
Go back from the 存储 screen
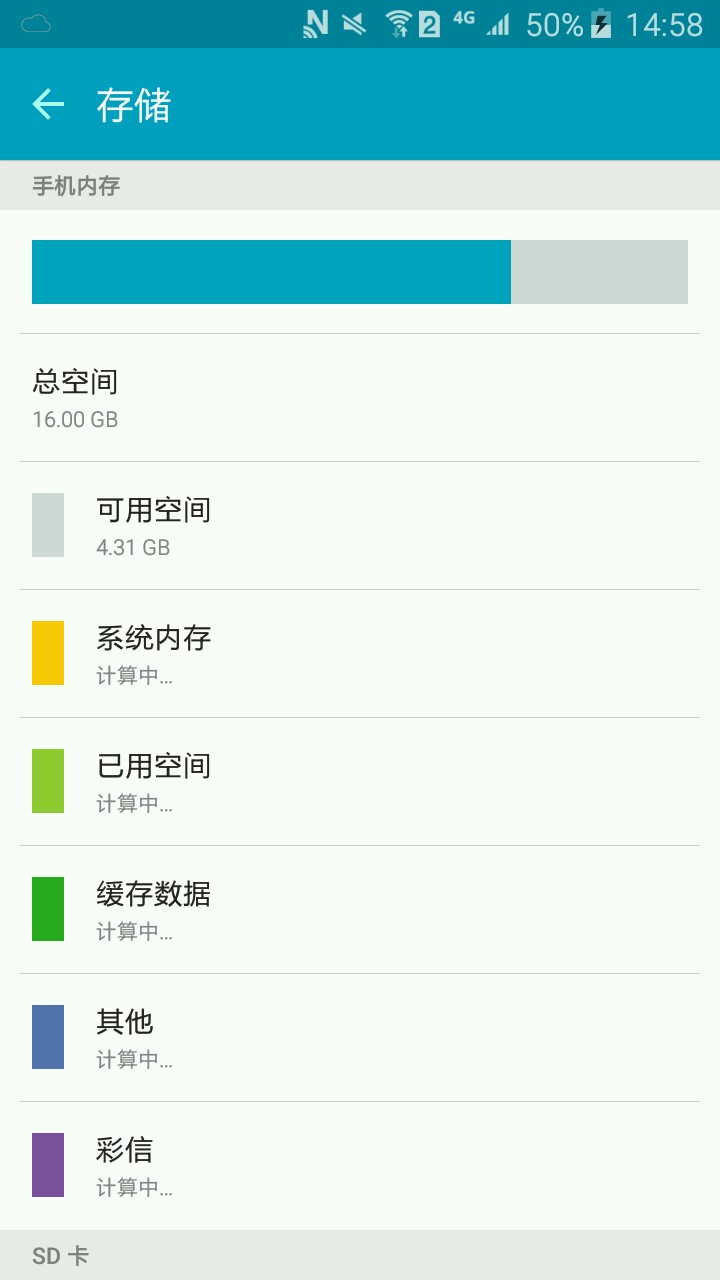[x=48, y=104]
